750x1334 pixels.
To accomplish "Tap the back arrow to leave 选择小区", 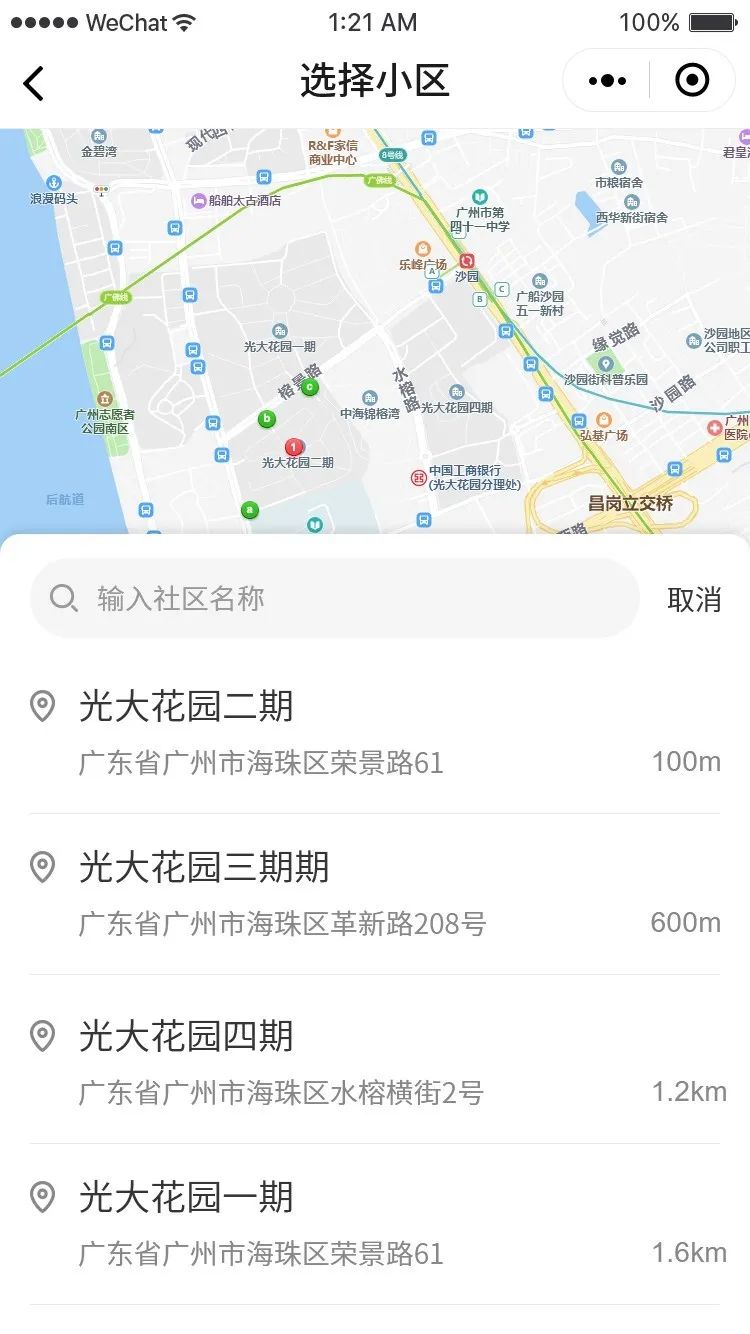I will [x=33, y=84].
